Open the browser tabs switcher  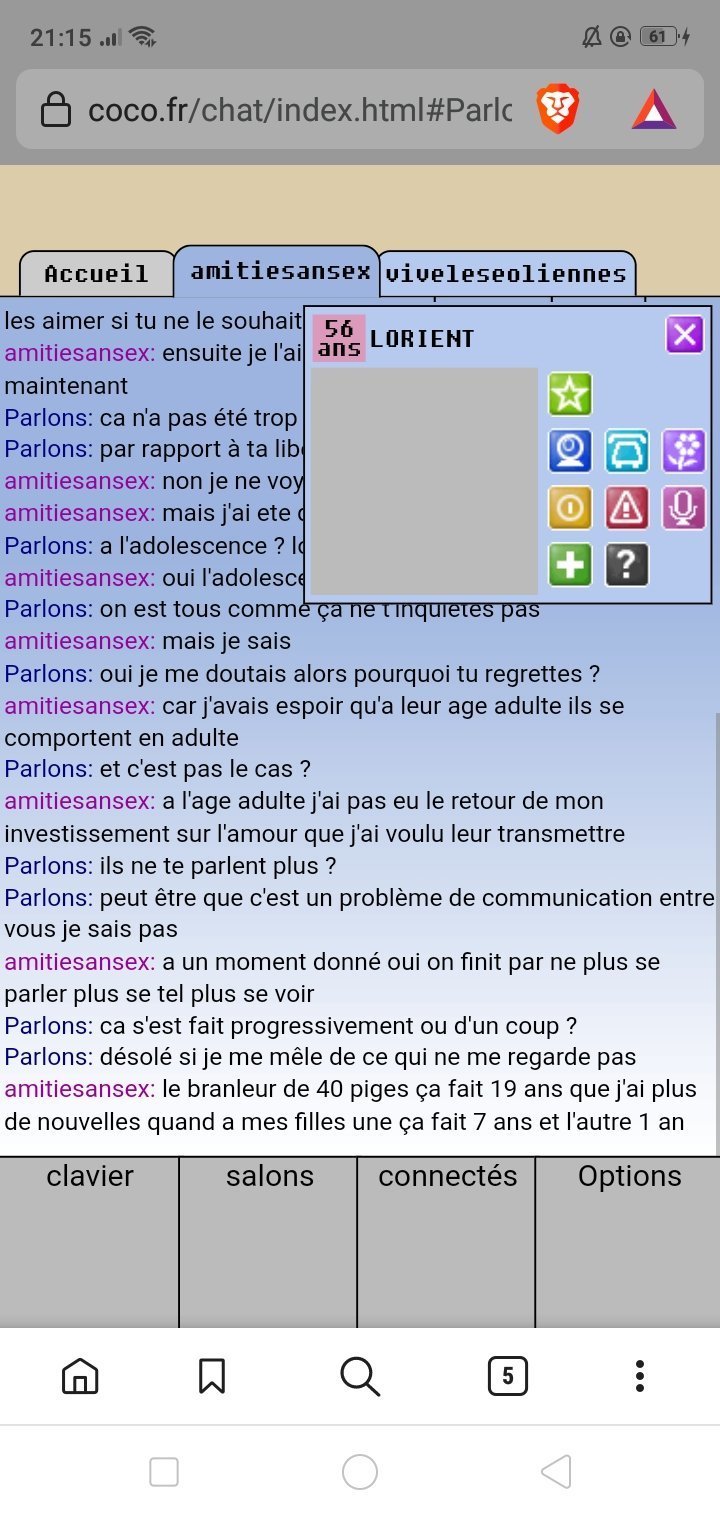click(x=507, y=1376)
